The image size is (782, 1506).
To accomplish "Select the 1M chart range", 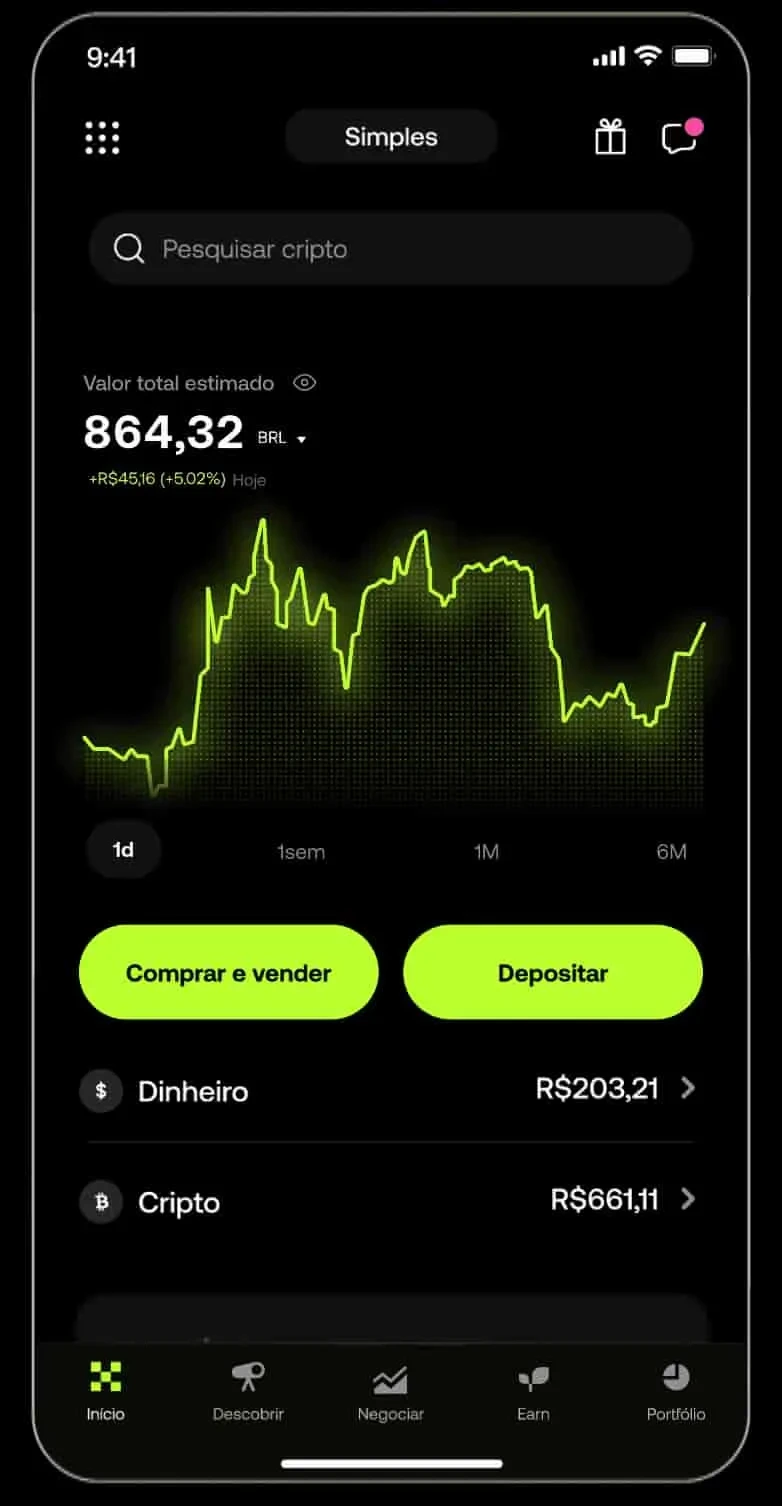I will click(486, 852).
